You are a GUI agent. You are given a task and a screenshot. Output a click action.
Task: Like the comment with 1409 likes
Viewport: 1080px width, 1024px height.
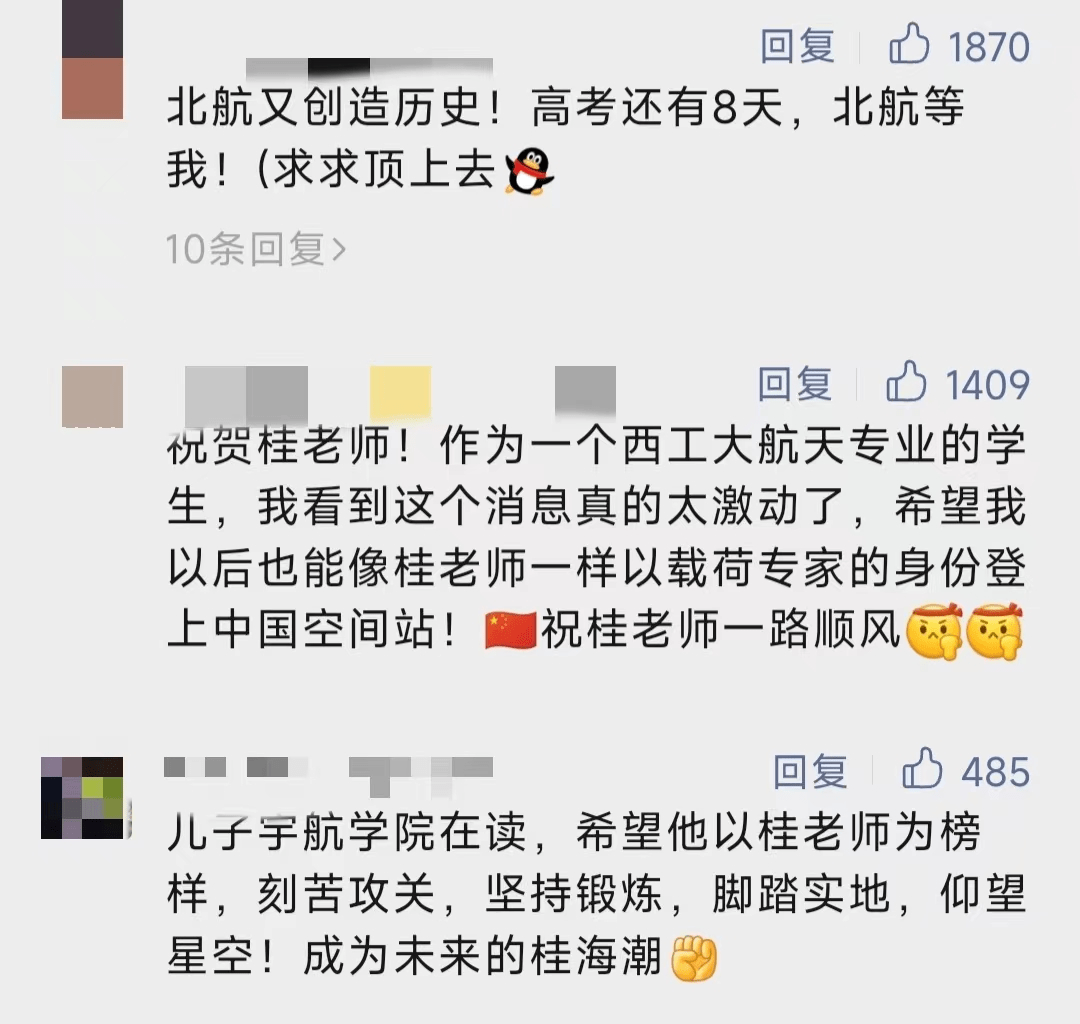coord(908,383)
